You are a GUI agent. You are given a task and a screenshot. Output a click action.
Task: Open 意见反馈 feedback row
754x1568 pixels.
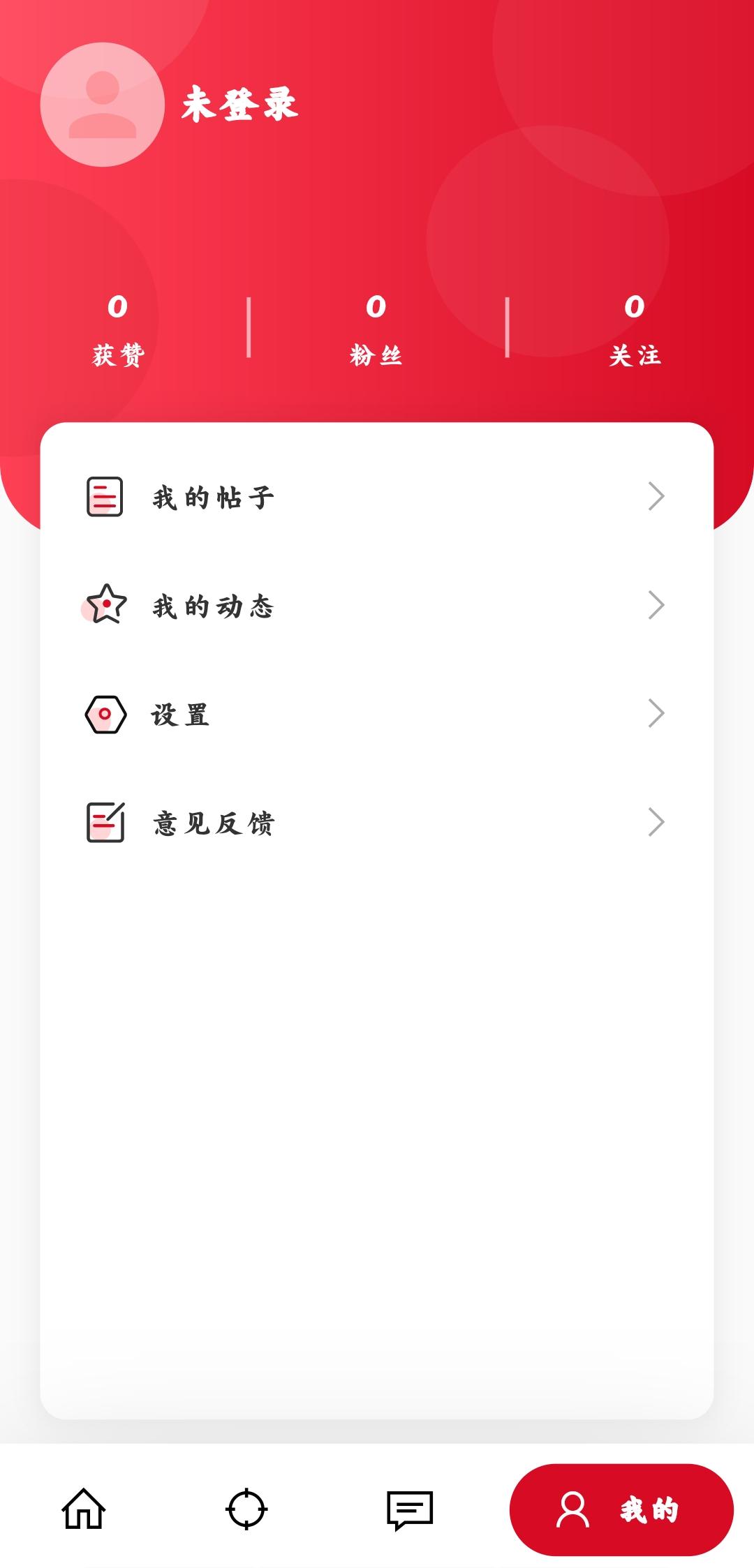coord(377,823)
